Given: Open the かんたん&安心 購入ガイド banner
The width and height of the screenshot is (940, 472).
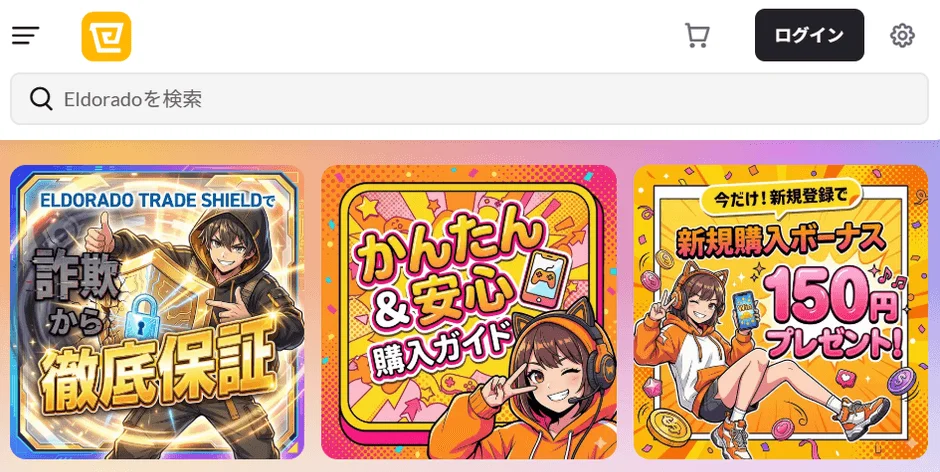Looking at the screenshot, I should pyautogui.click(x=469, y=311).
